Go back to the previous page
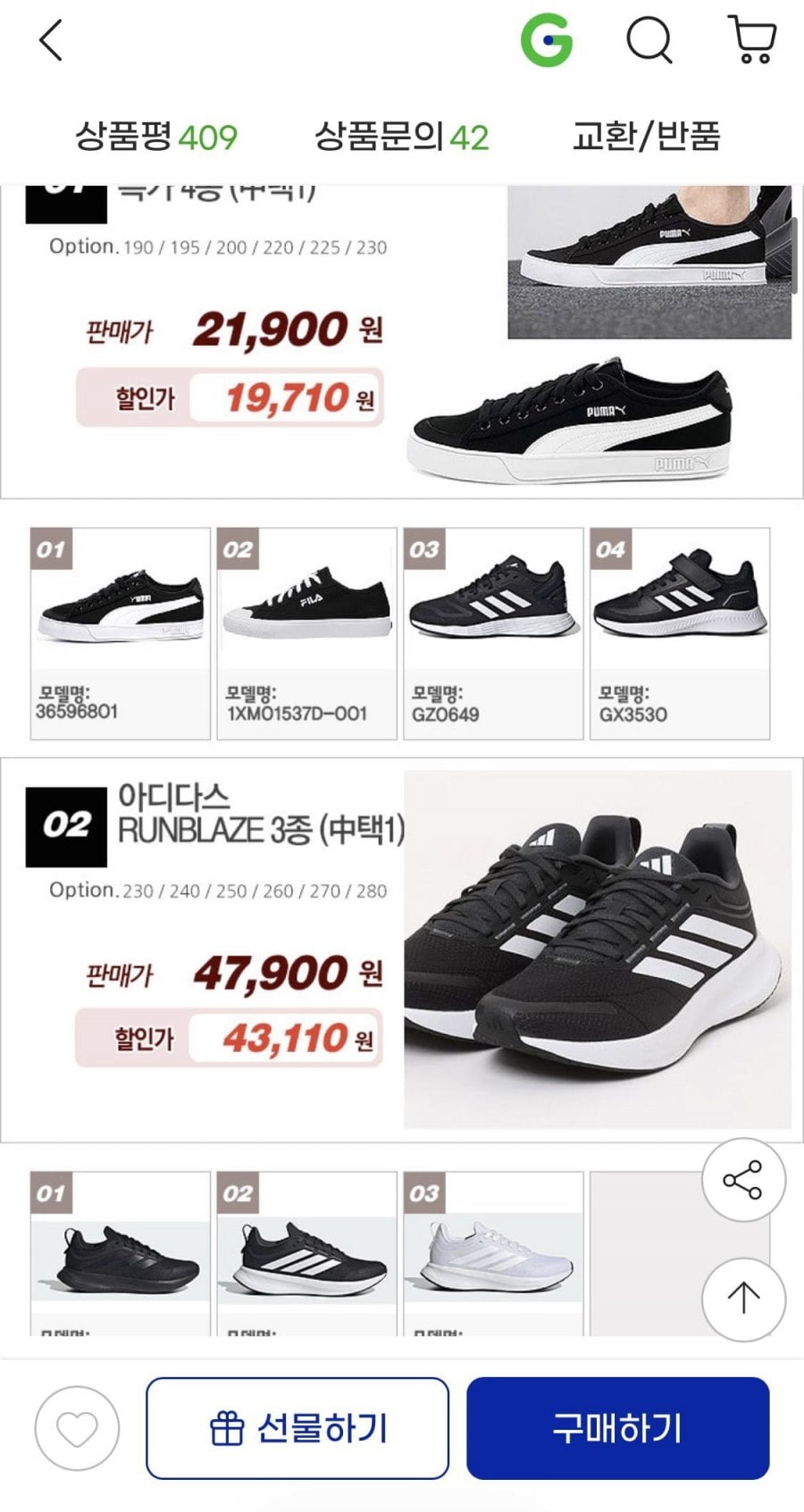 pyautogui.click(x=51, y=41)
